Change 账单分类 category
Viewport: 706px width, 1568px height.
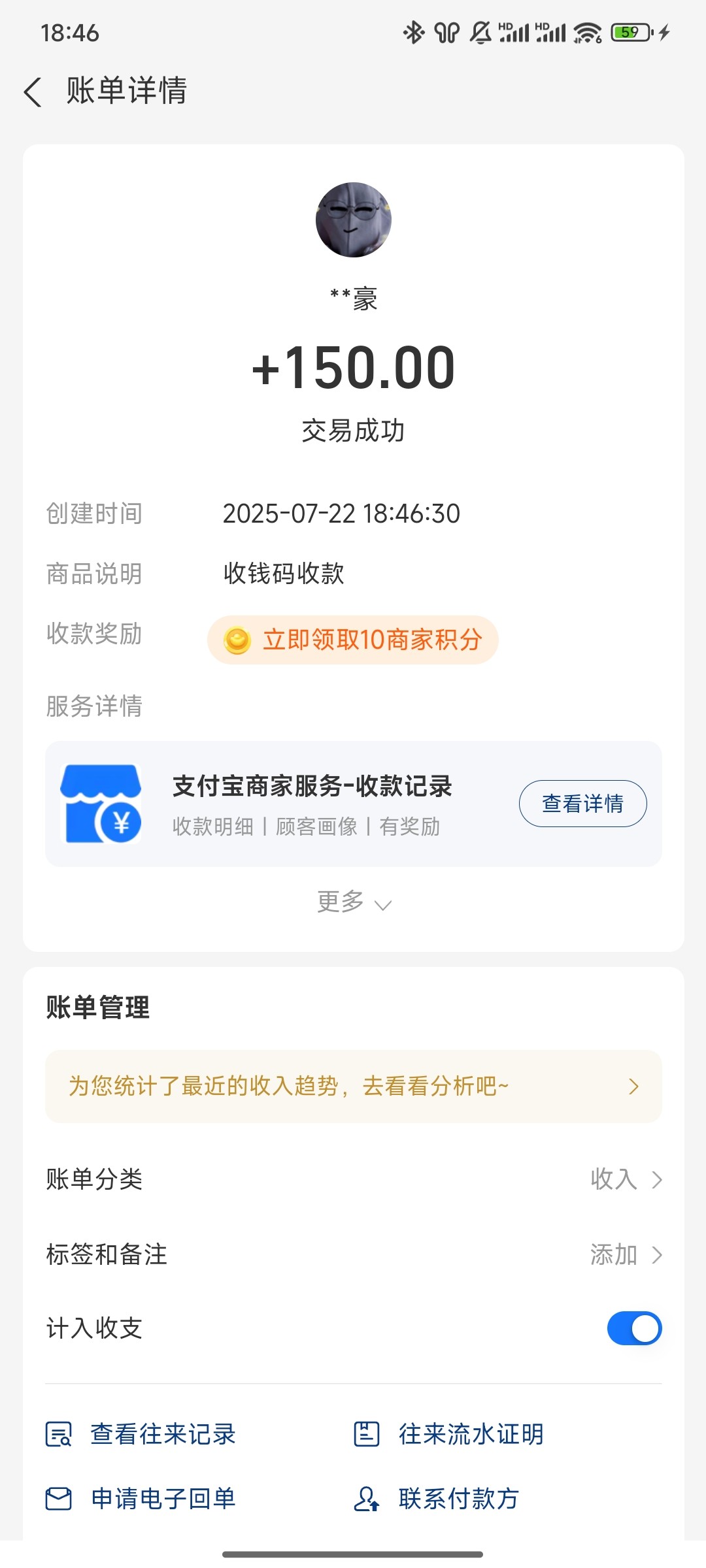click(x=625, y=1179)
